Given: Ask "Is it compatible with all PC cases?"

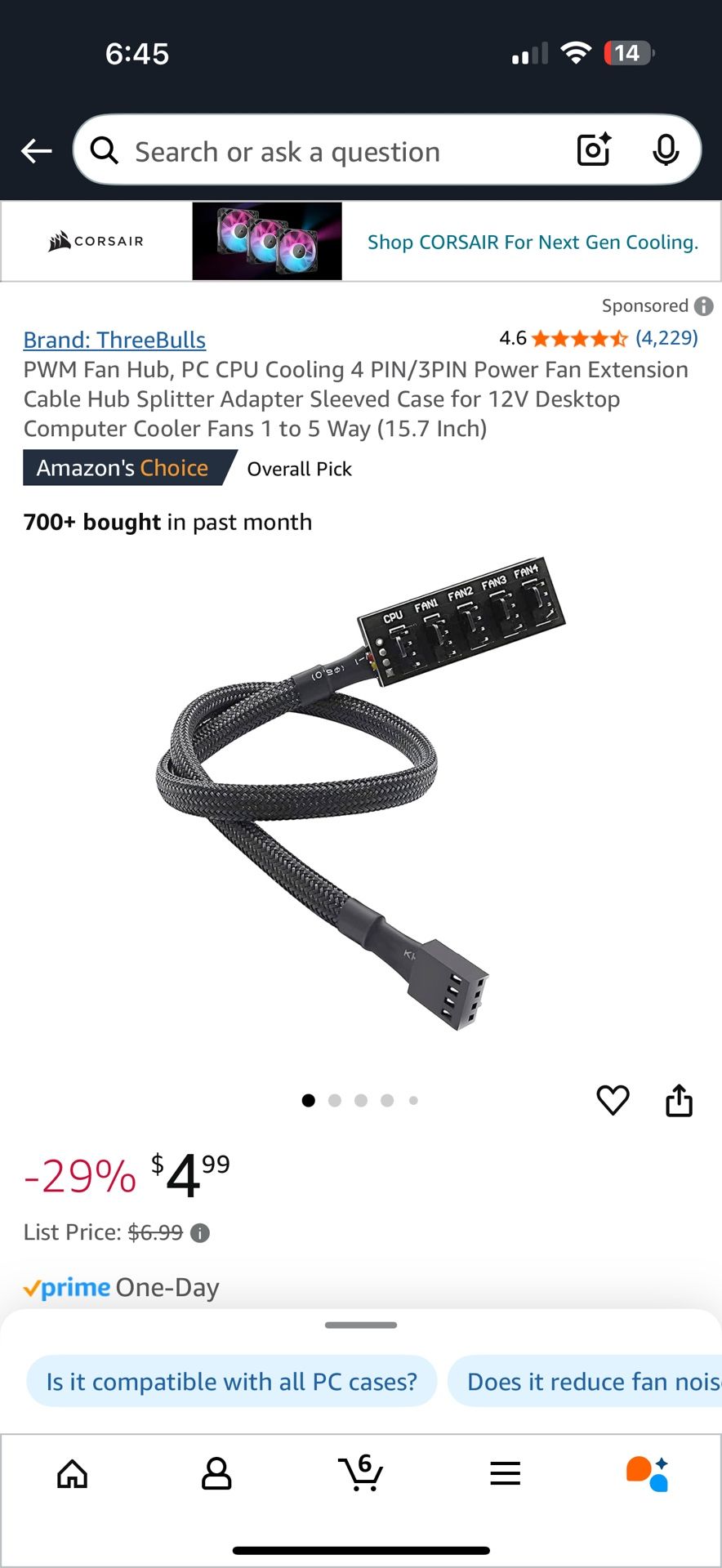Looking at the screenshot, I should click(x=231, y=1382).
